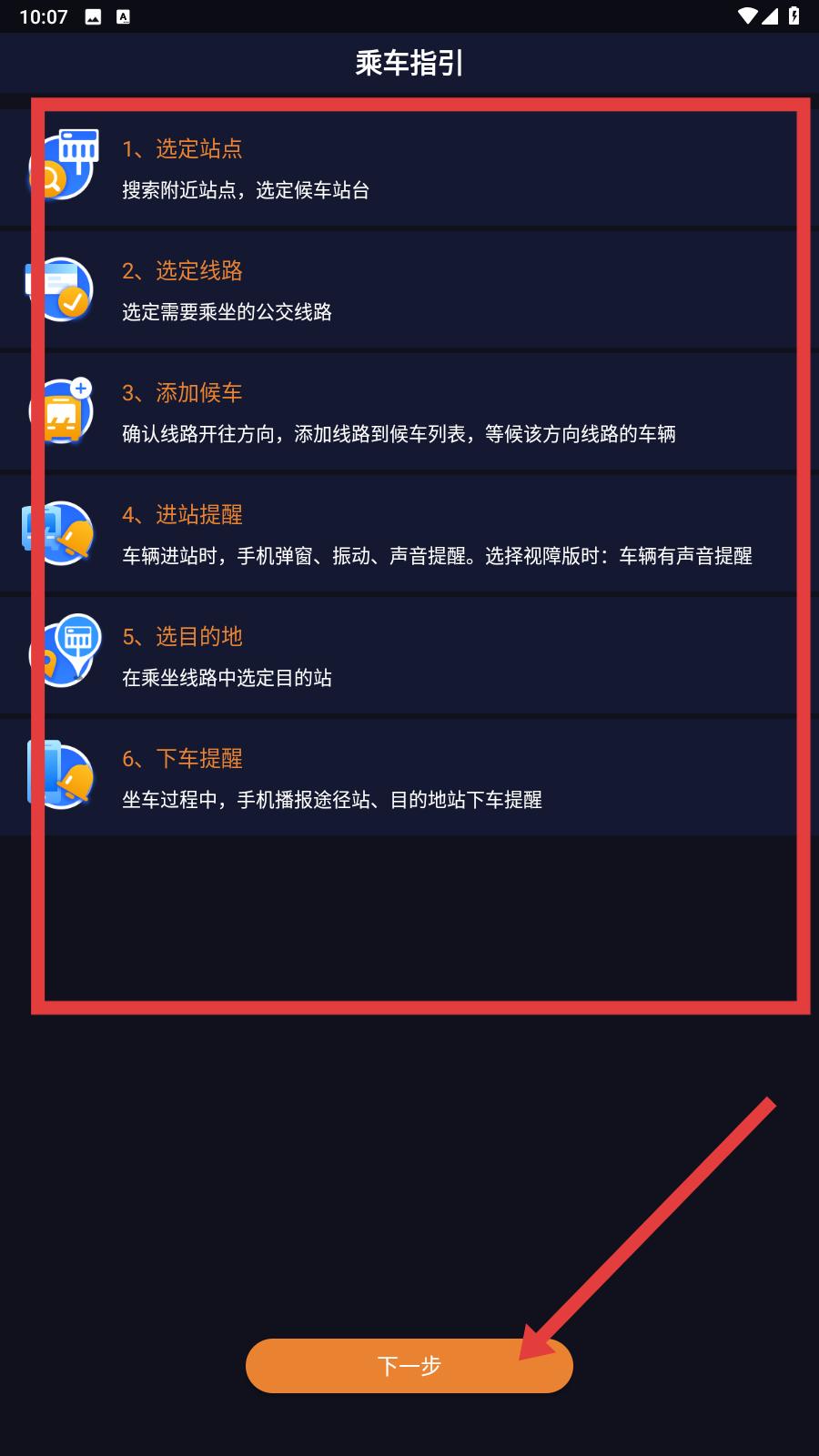
Task: Tap the 下一步 button
Action: point(409,1365)
